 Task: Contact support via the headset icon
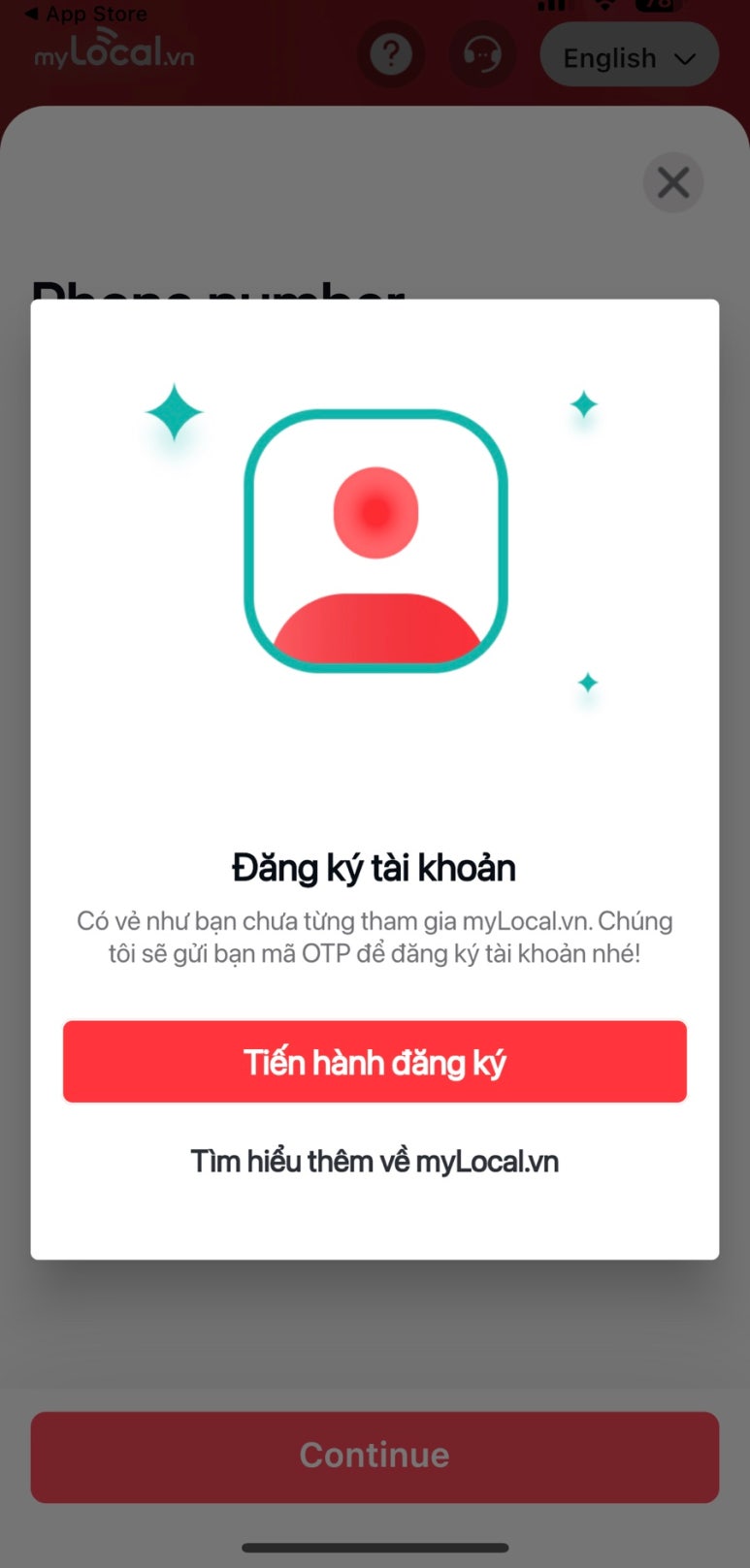(482, 55)
